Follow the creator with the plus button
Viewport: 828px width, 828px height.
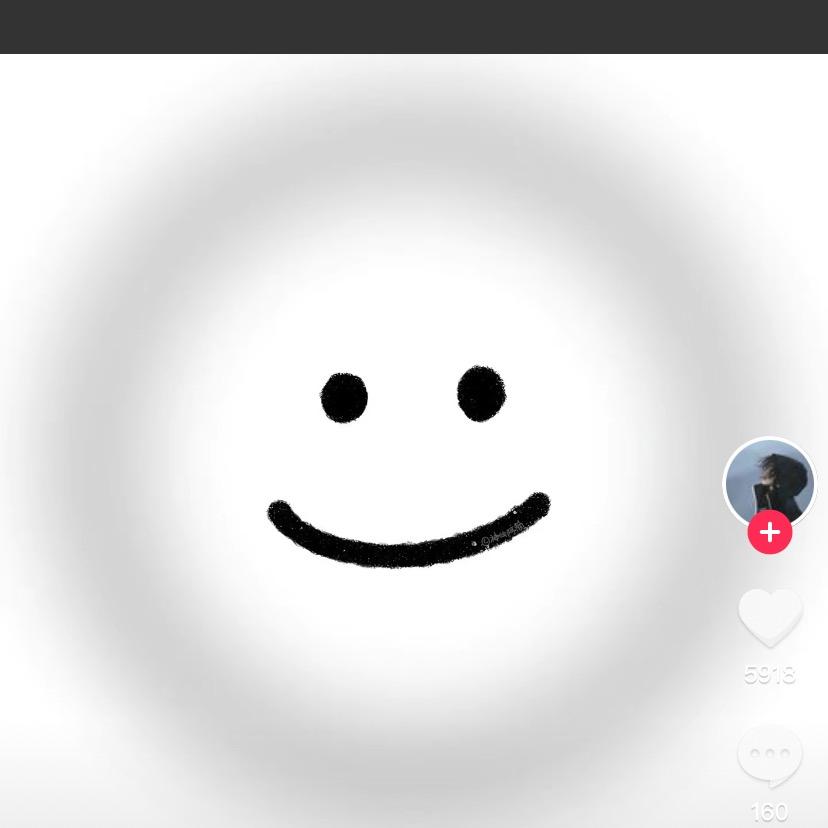[x=770, y=533]
